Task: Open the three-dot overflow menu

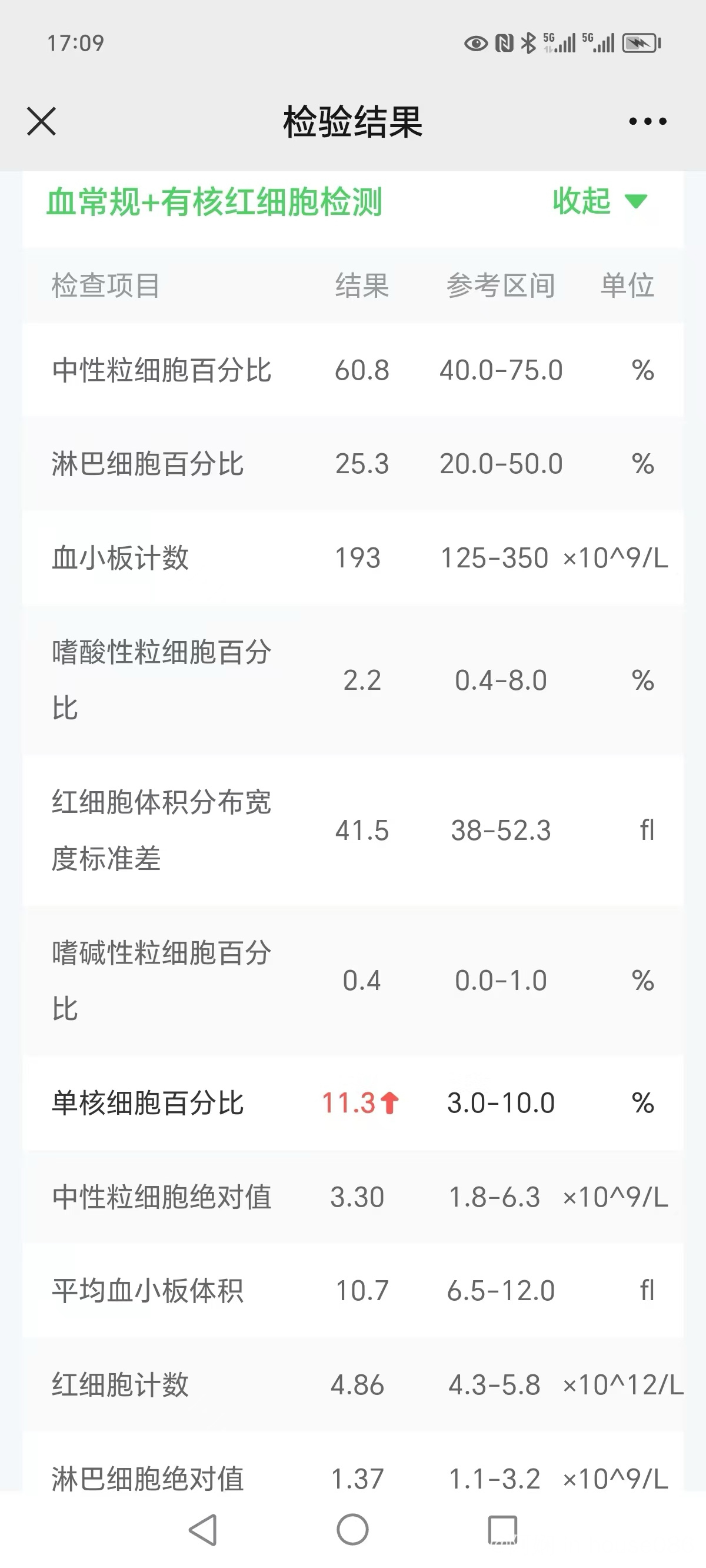Action: pos(647,121)
